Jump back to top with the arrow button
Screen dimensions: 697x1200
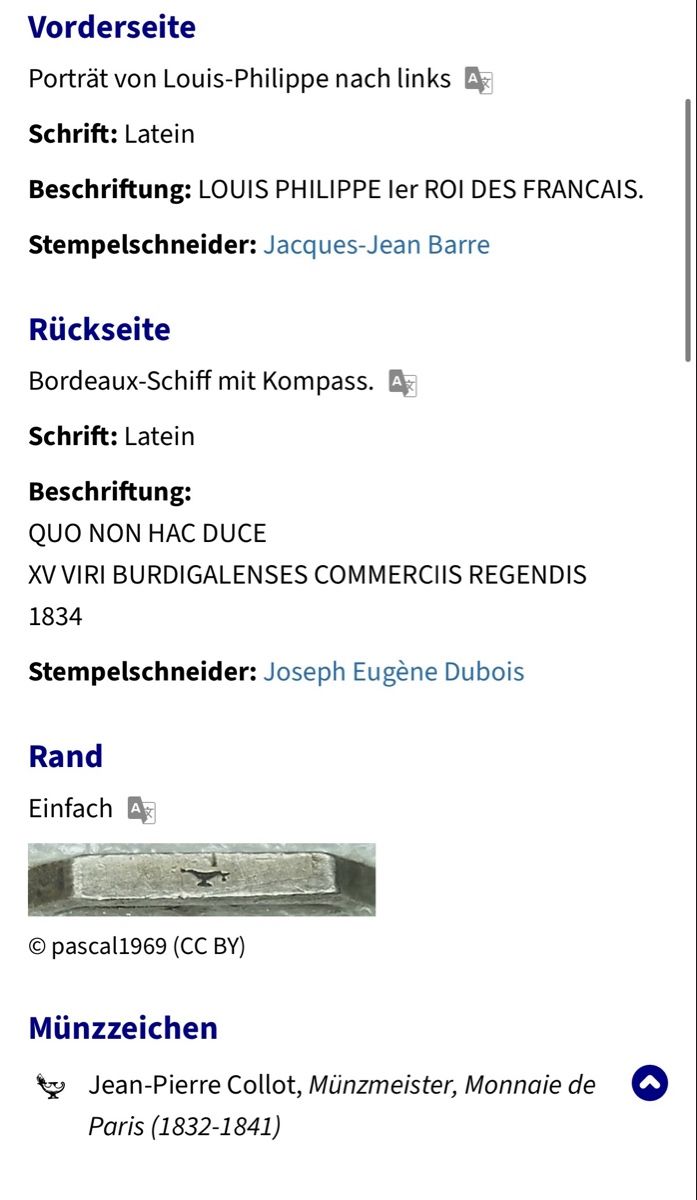point(650,1084)
